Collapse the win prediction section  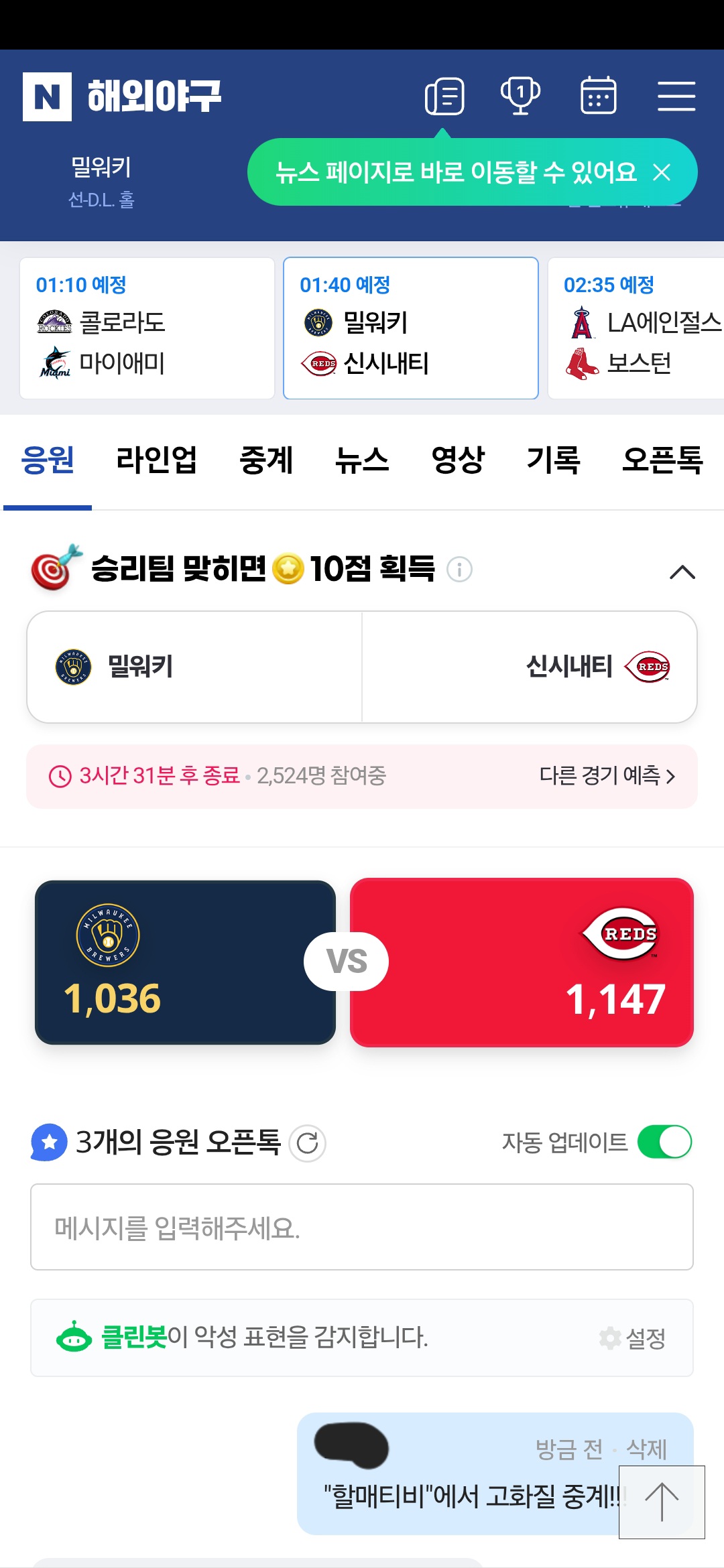(682, 572)
